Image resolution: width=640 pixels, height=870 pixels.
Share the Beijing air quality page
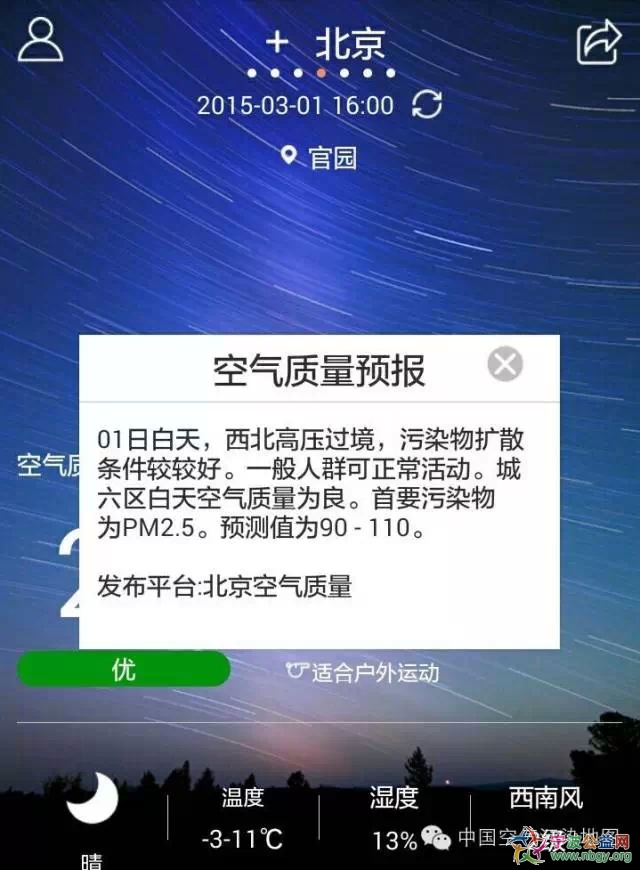tap(598, 42)
